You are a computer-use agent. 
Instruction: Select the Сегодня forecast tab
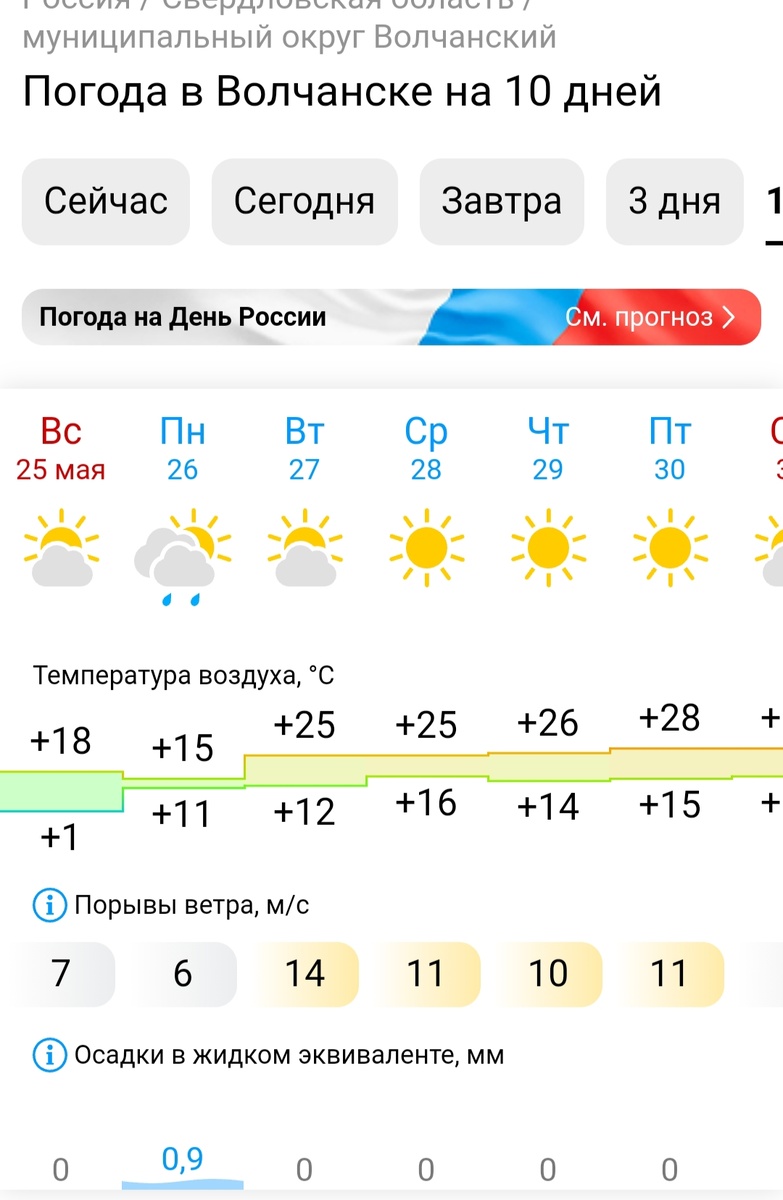[304, 201]
